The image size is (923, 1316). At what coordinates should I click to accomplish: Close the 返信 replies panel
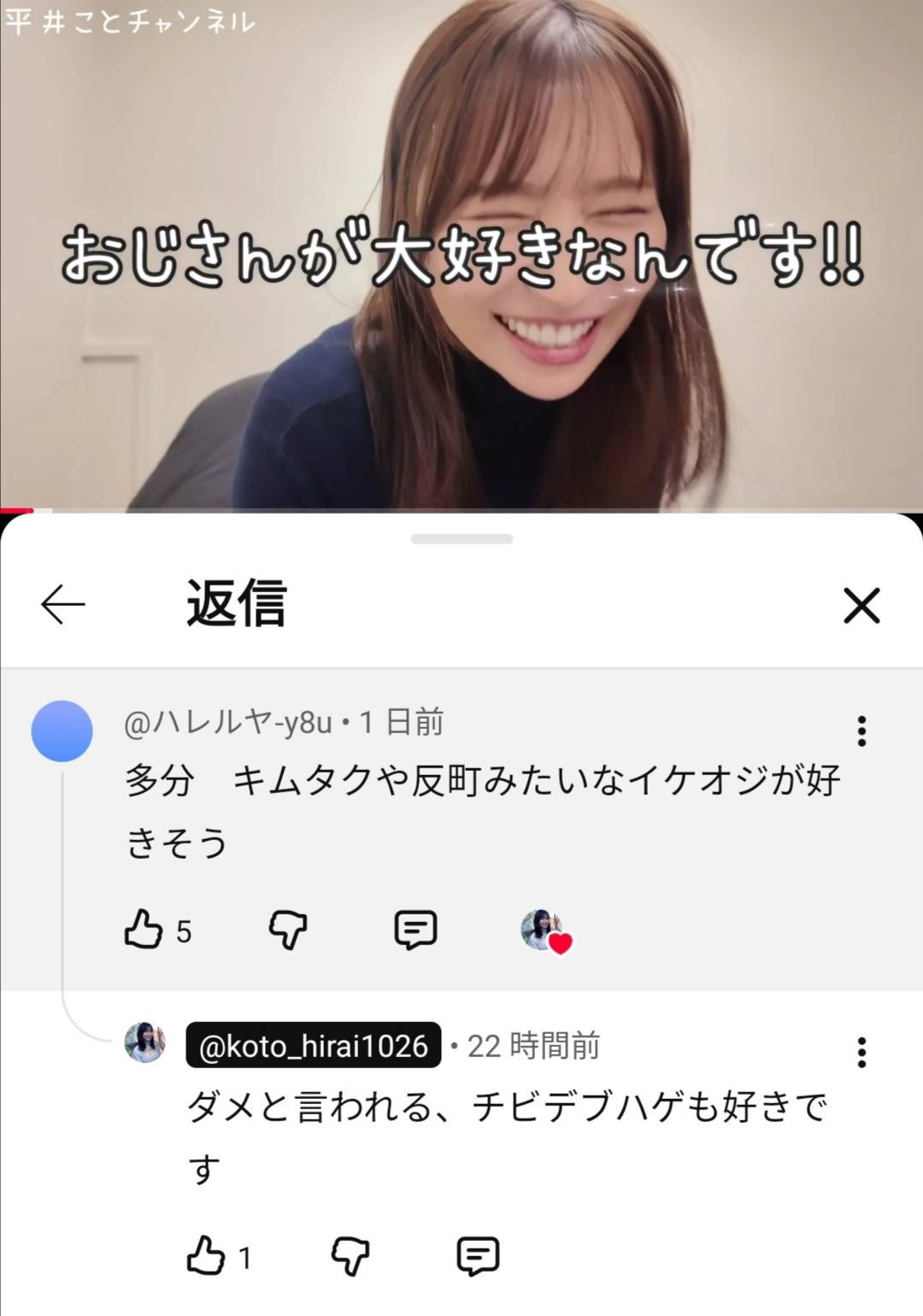pyautogui.click(x=861, y=606)
